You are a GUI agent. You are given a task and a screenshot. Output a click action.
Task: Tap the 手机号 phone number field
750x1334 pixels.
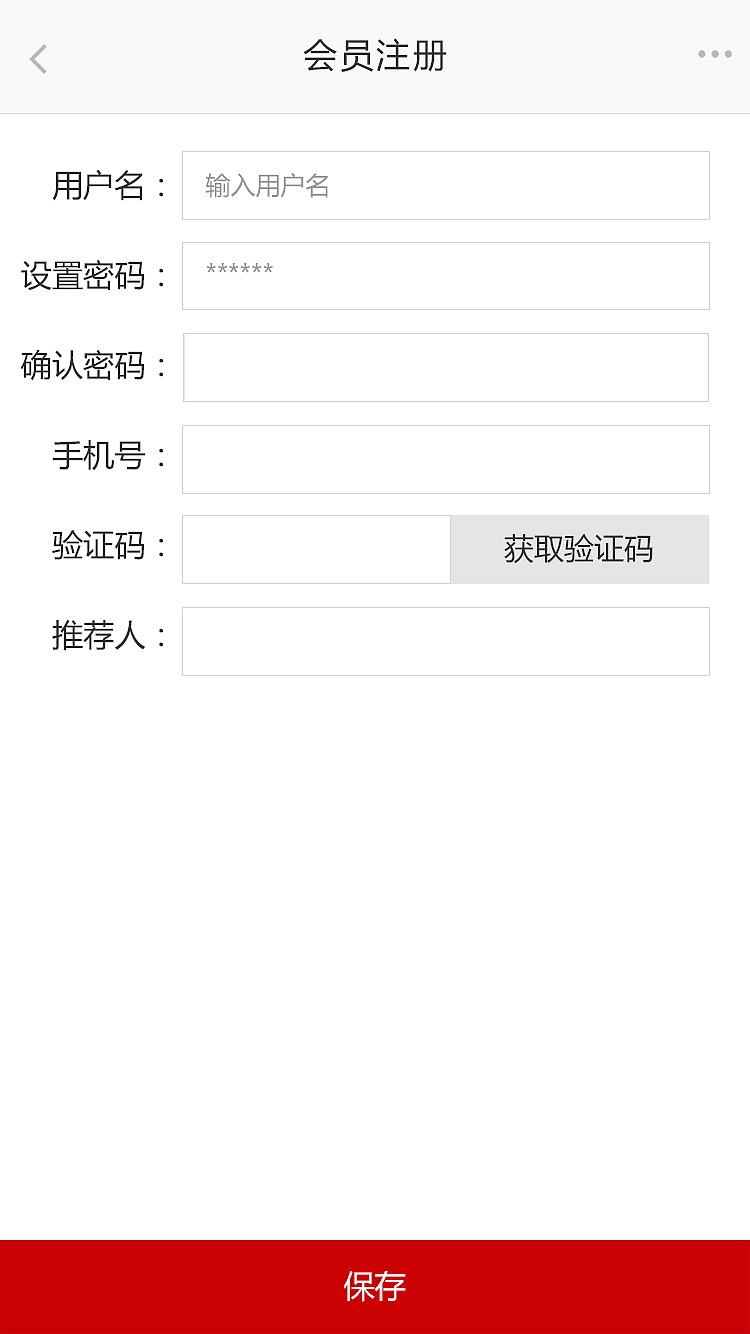coord(445,459)
